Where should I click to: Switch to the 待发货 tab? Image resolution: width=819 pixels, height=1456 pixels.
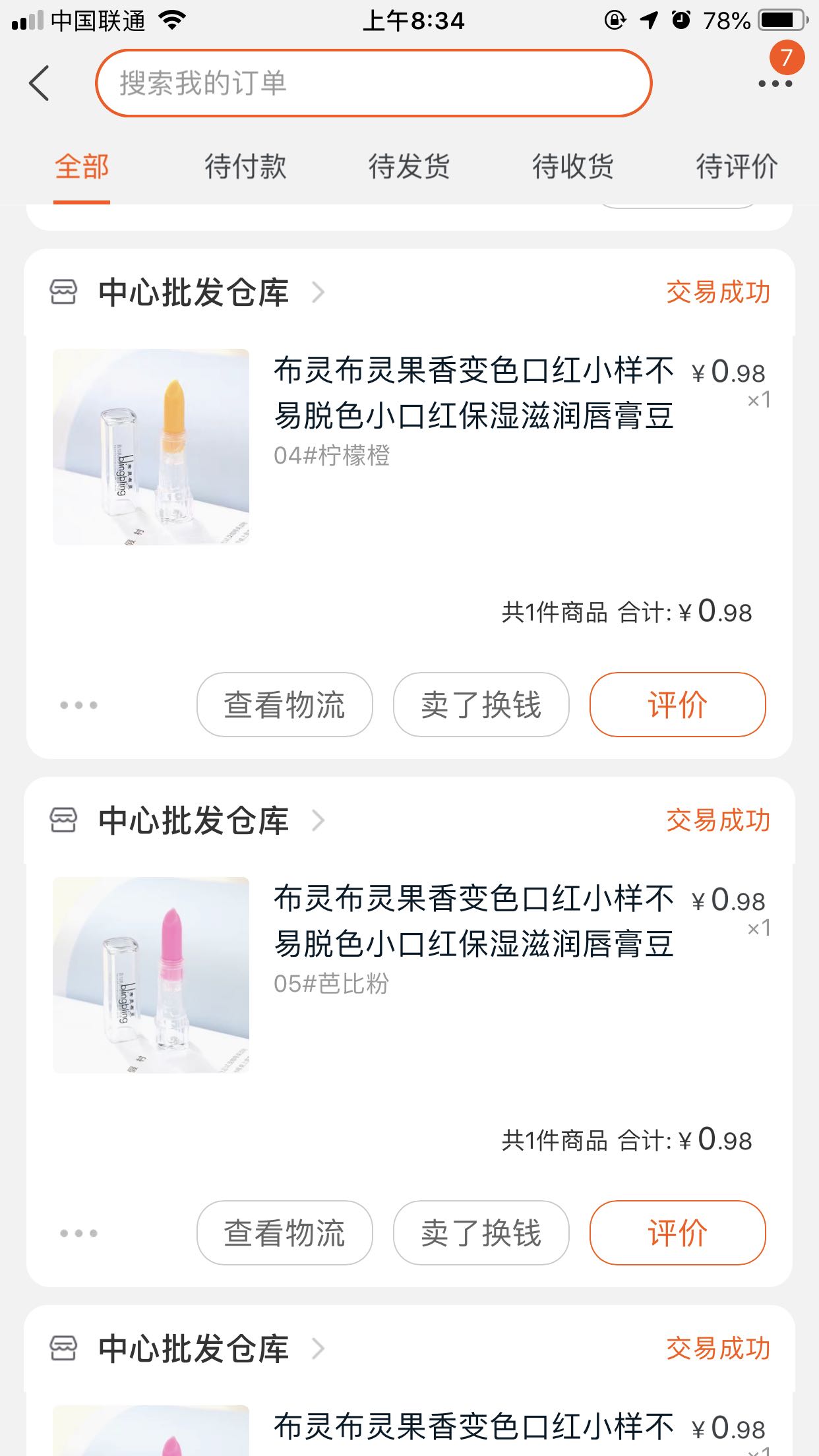(x=409, y=166)
